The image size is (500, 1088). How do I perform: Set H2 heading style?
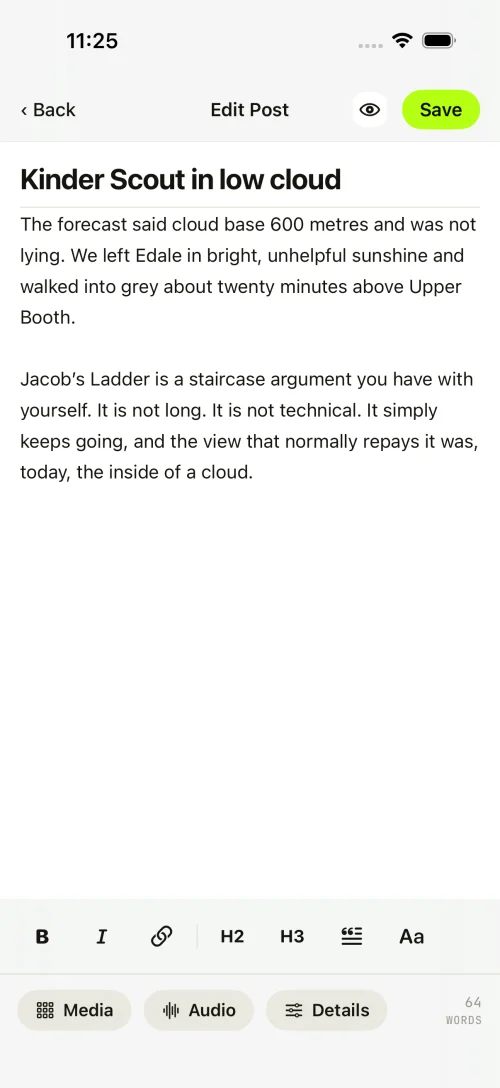pos(232,937)
